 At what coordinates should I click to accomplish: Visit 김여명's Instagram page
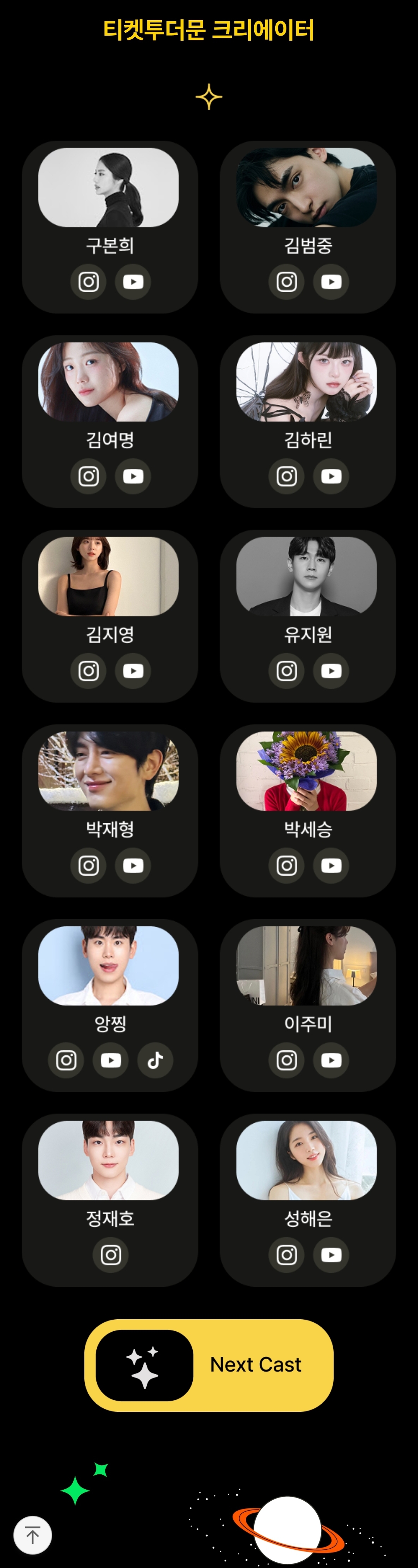88,476
